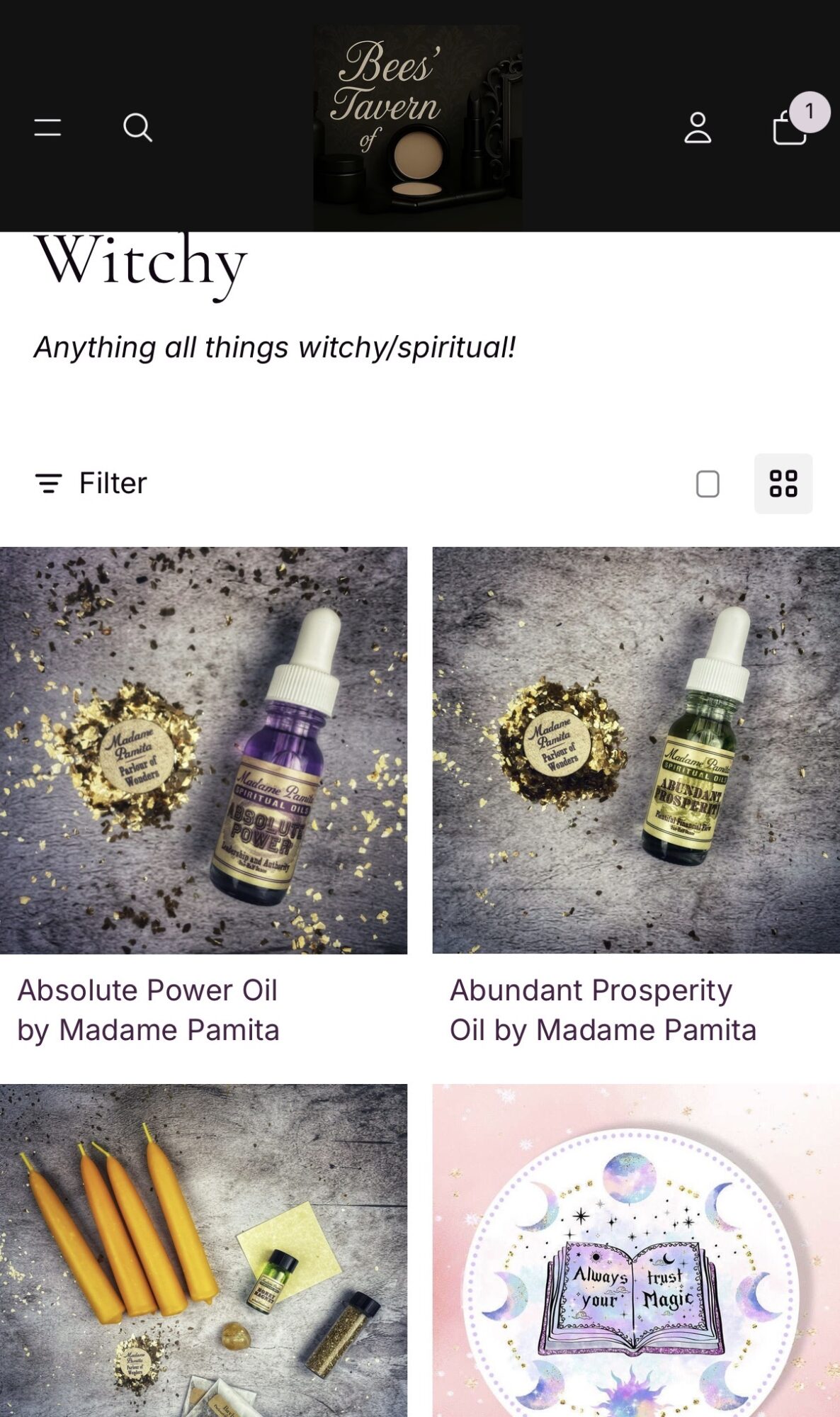The image size is (840, 1417).
Task: Open the search icon
Action: pos(137,128)
